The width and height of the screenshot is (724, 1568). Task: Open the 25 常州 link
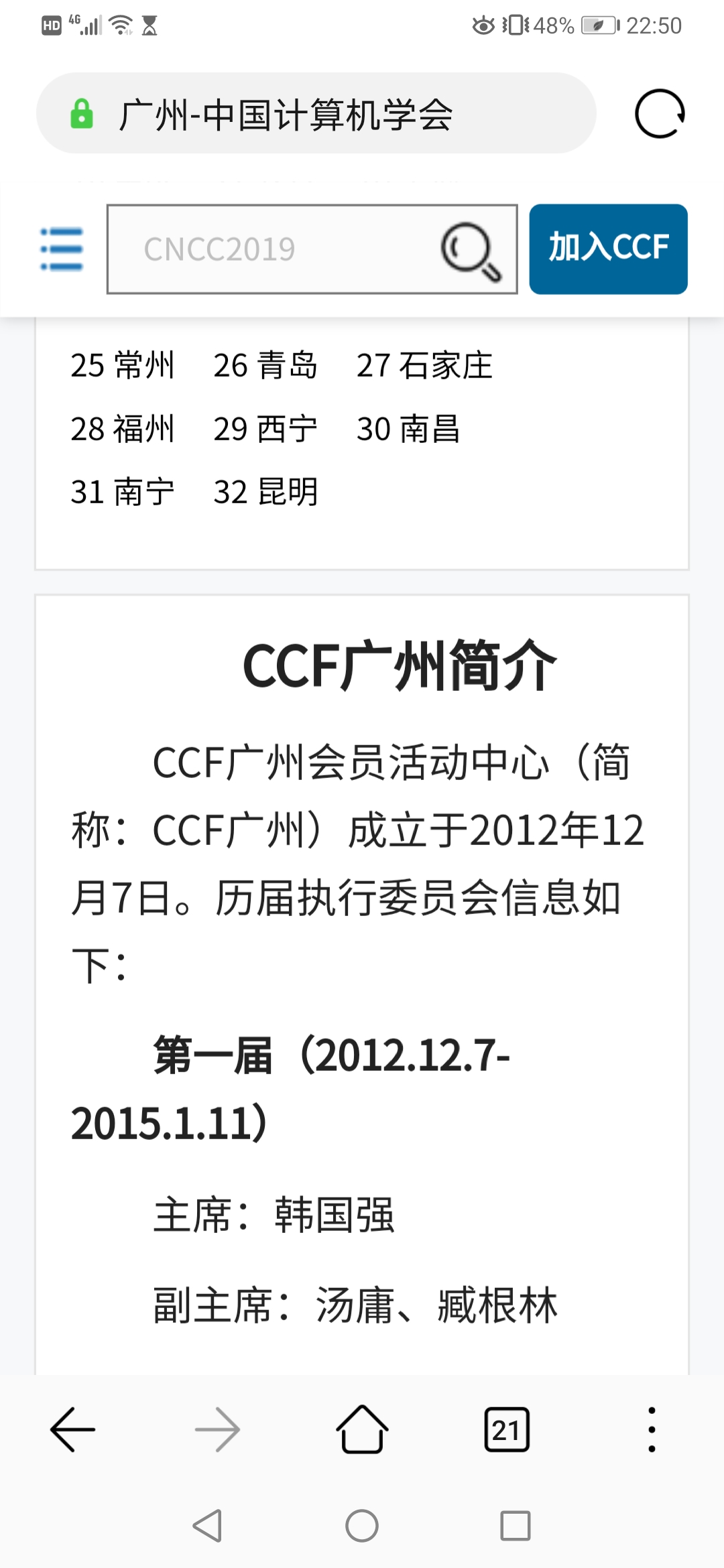point(122,366)
